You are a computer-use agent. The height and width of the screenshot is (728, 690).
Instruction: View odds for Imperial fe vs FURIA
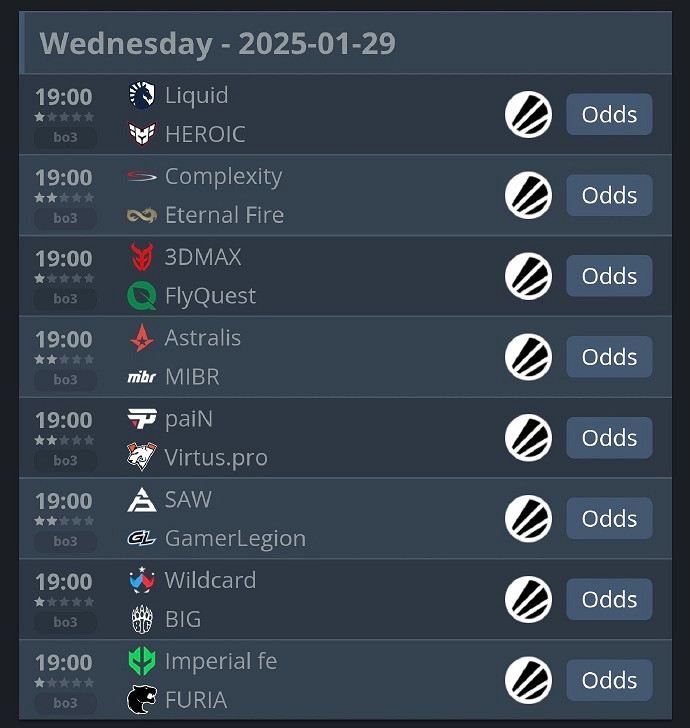pos(609,681)
